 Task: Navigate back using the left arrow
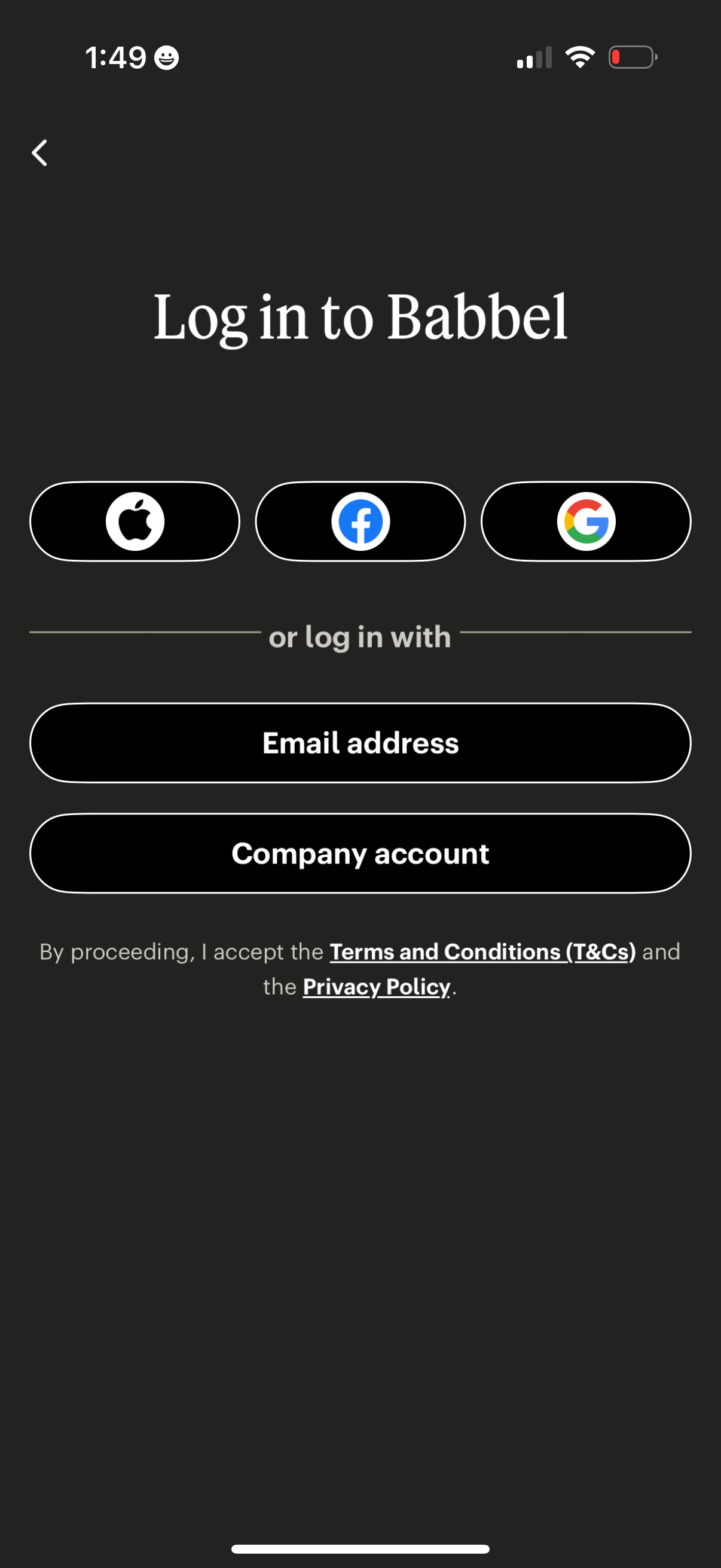(x=39, y=152)
